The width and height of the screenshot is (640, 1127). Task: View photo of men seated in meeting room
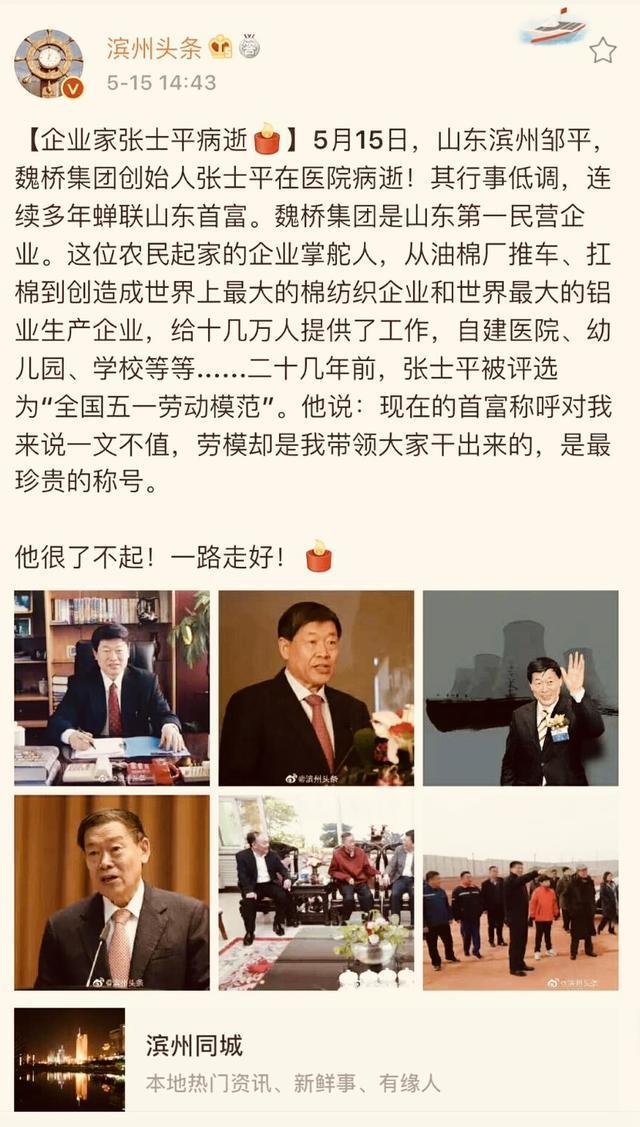tap(316, 892)
